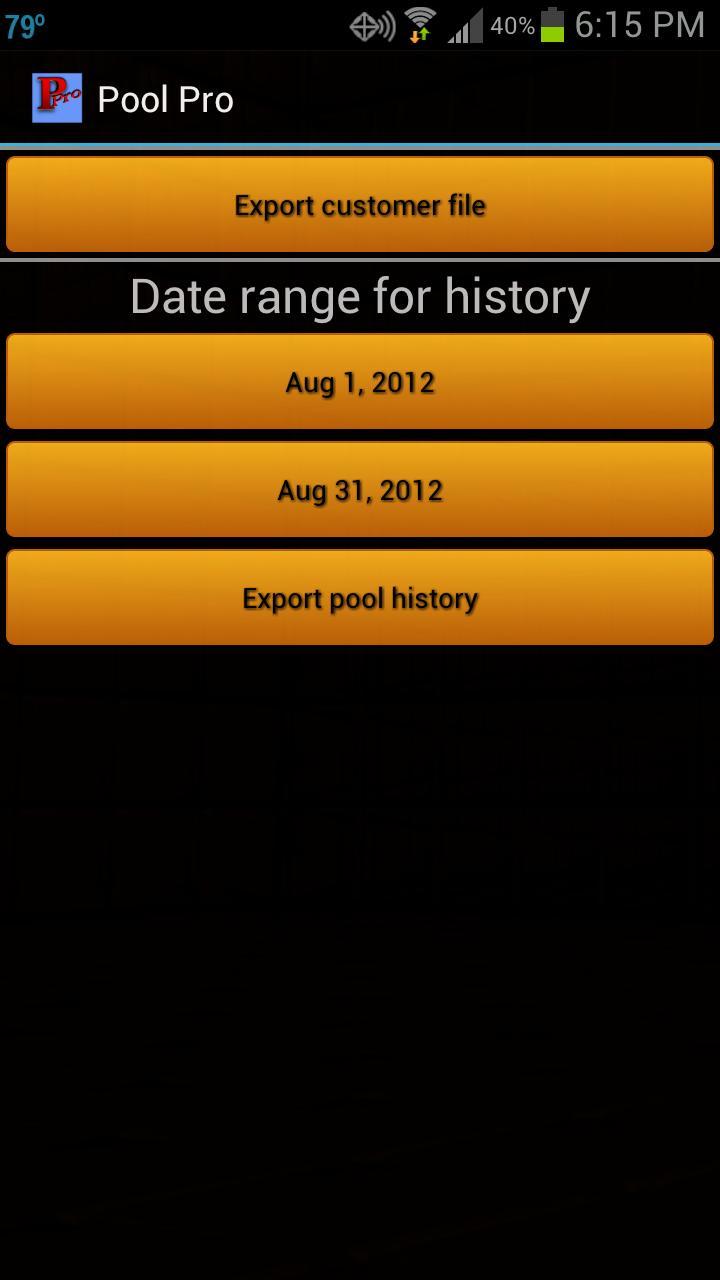Screen dimensions: 720x1280
Task: Select the Date range for history heading
Action: click(x=360, y=296)
